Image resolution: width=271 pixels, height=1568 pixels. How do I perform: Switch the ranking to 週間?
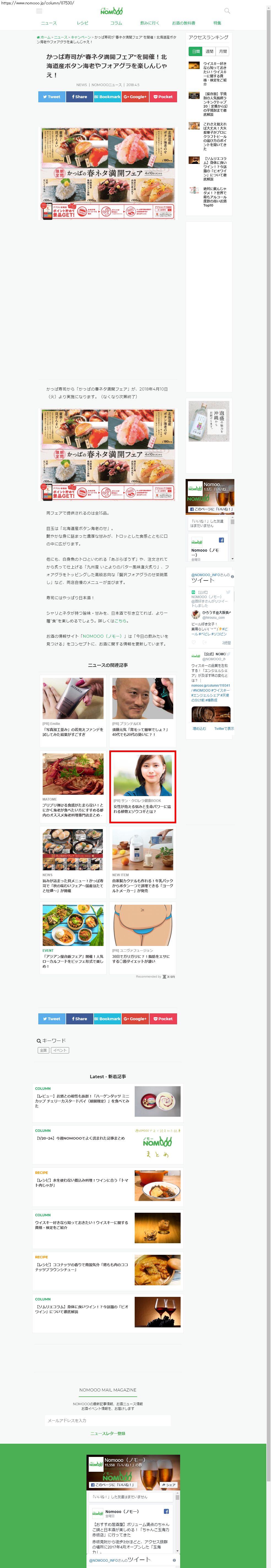coord(209,52)
